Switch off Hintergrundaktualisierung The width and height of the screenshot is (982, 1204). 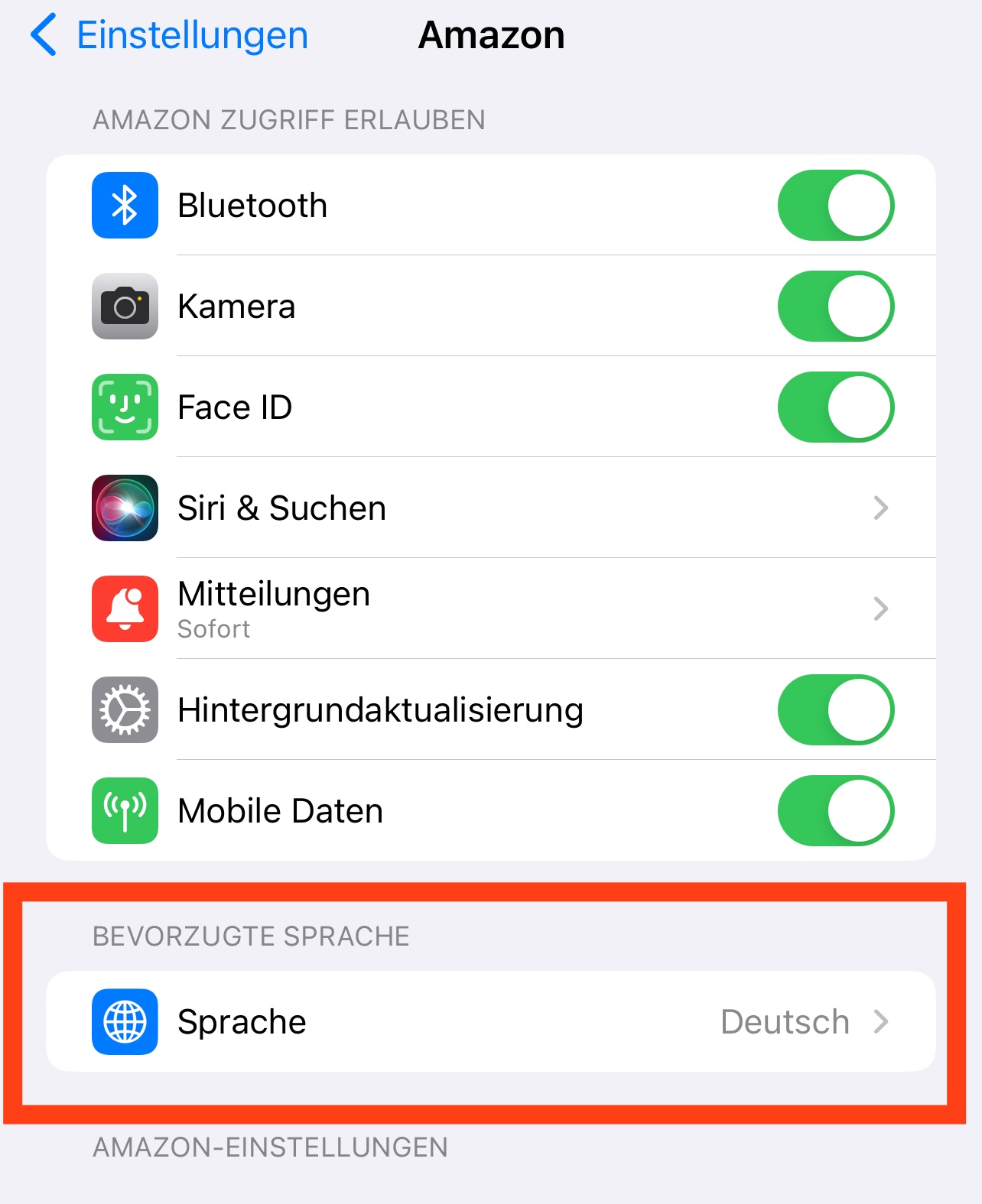click(x=836, y=710)
